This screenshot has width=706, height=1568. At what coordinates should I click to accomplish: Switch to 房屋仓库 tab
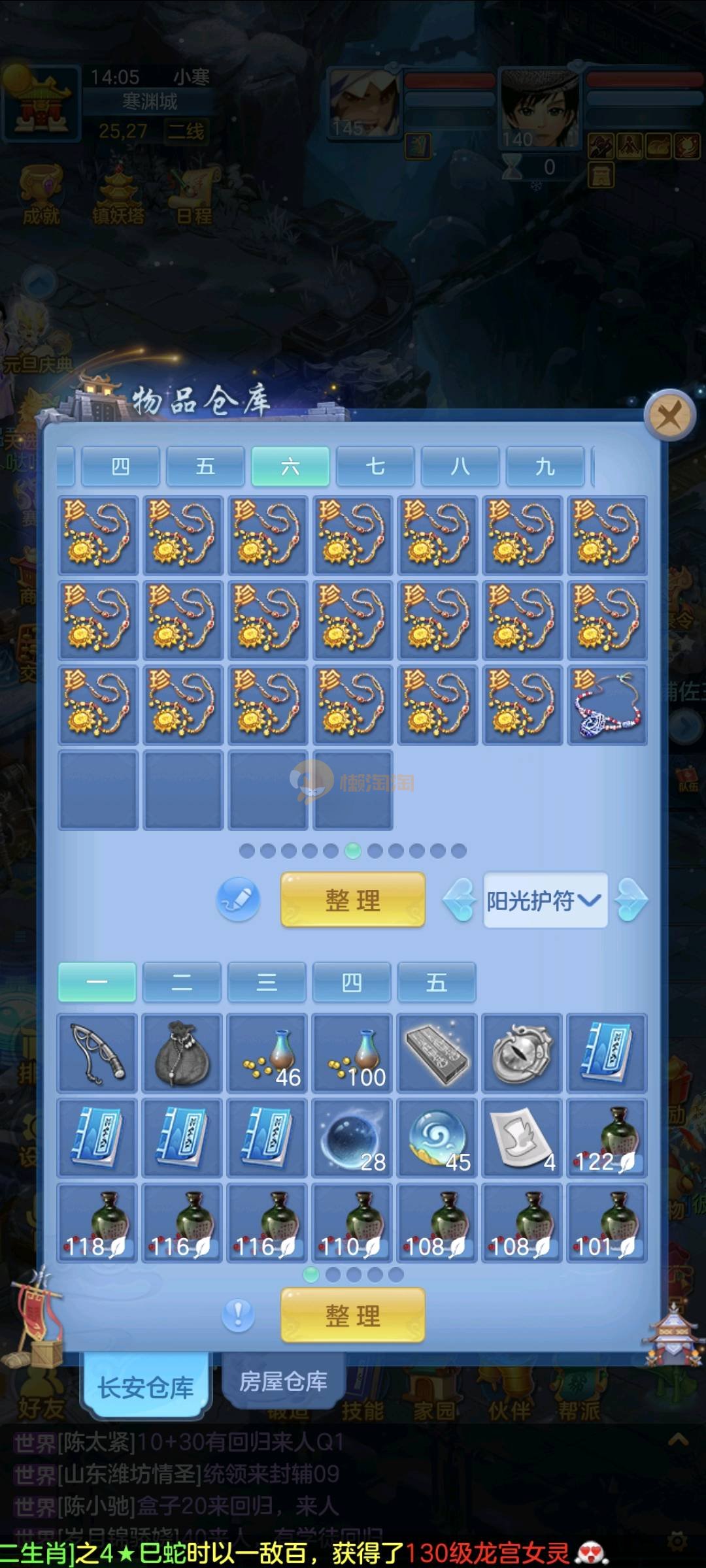tap(283, 1381)
